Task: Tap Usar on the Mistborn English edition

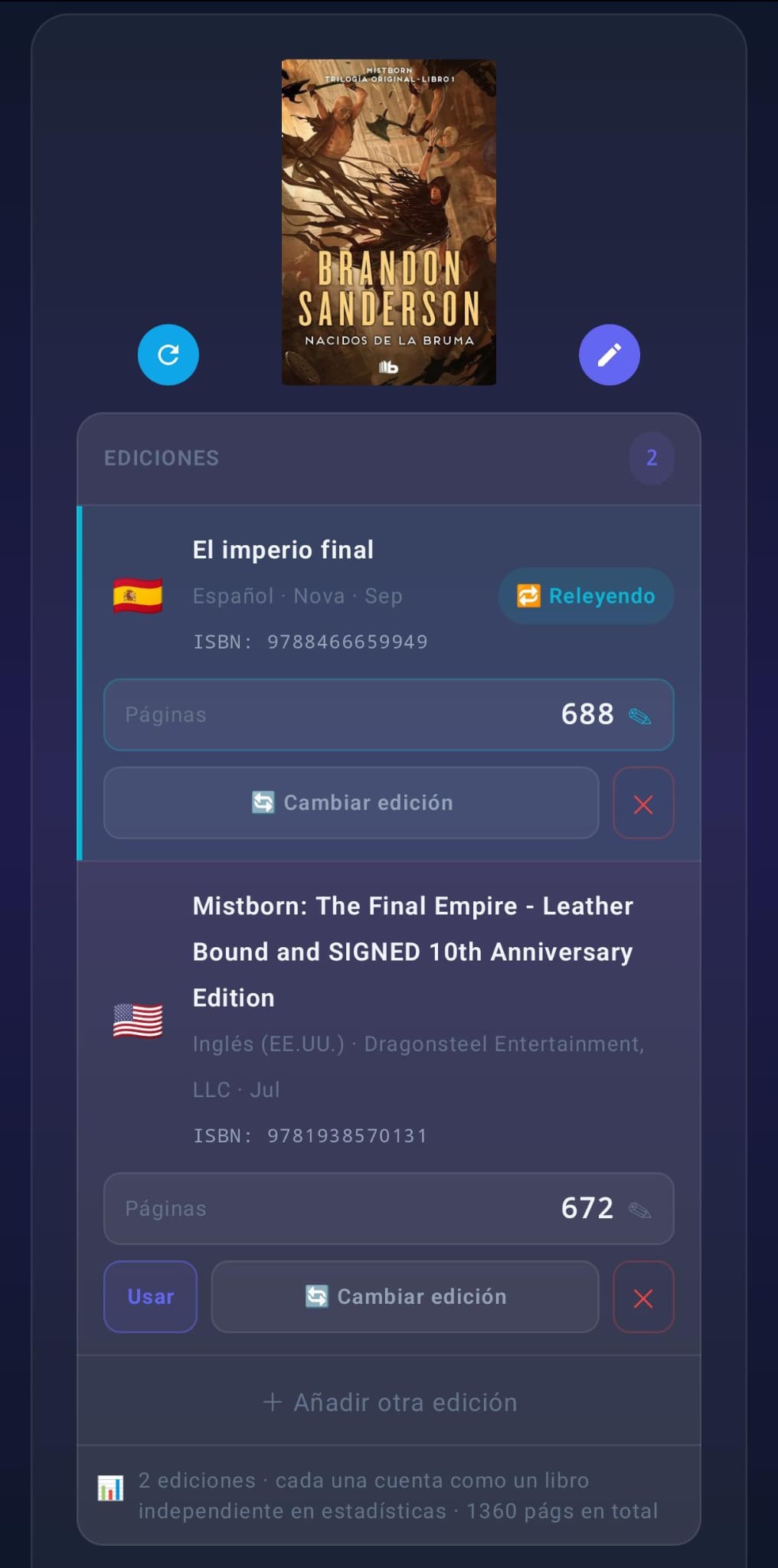Action: point(151,1296)
